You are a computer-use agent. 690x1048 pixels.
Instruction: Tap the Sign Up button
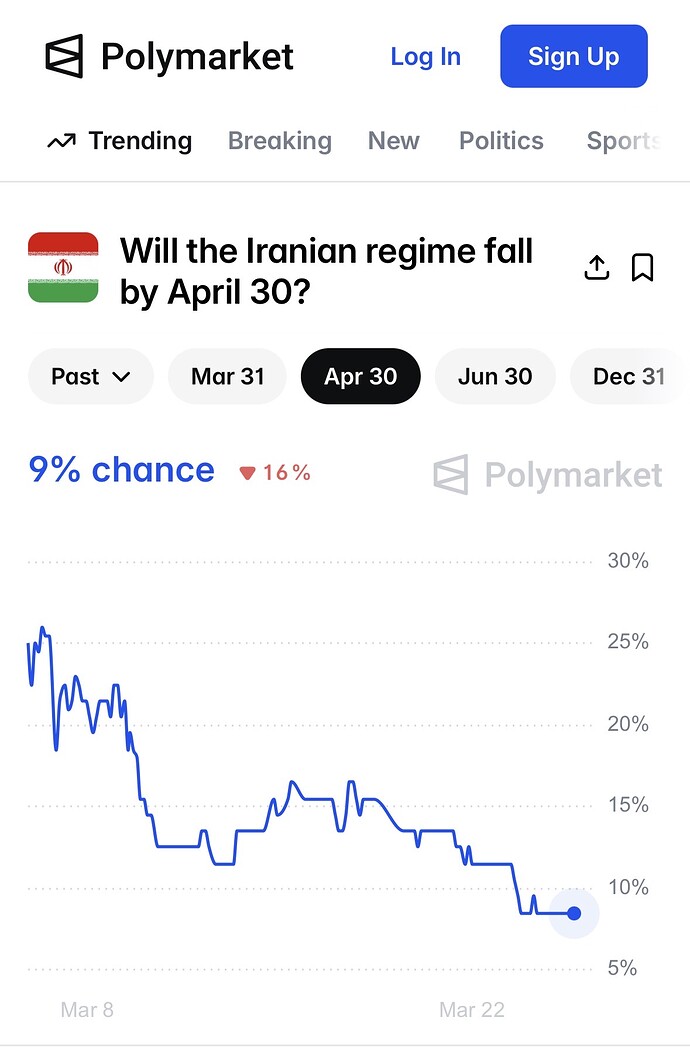[573, 57]
